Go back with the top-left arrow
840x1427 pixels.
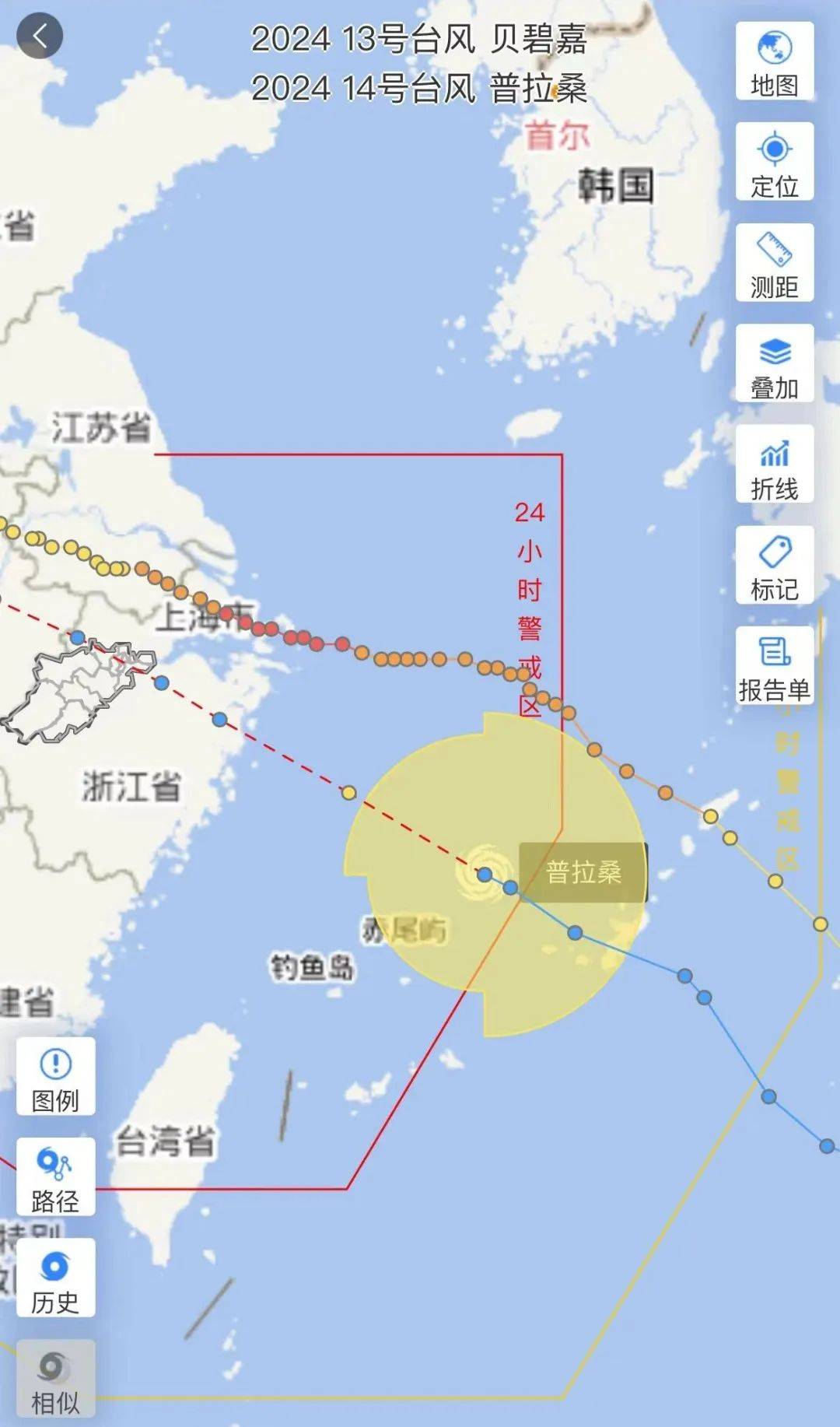(40, 36)
